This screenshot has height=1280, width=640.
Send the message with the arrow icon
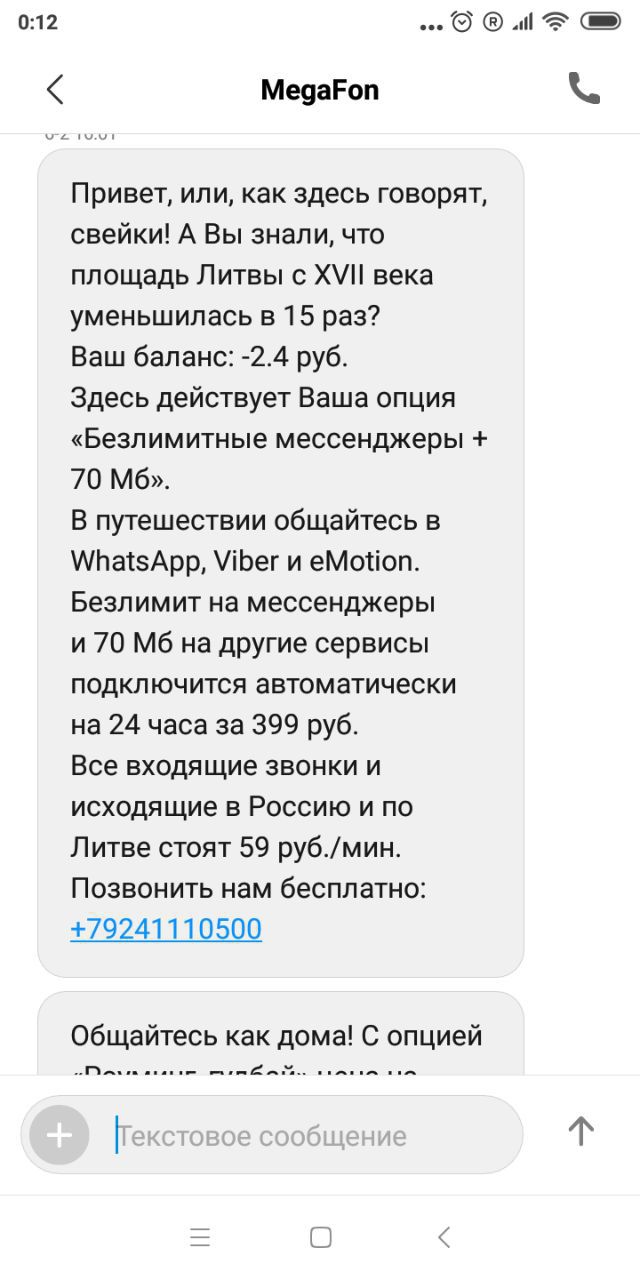581,1131
